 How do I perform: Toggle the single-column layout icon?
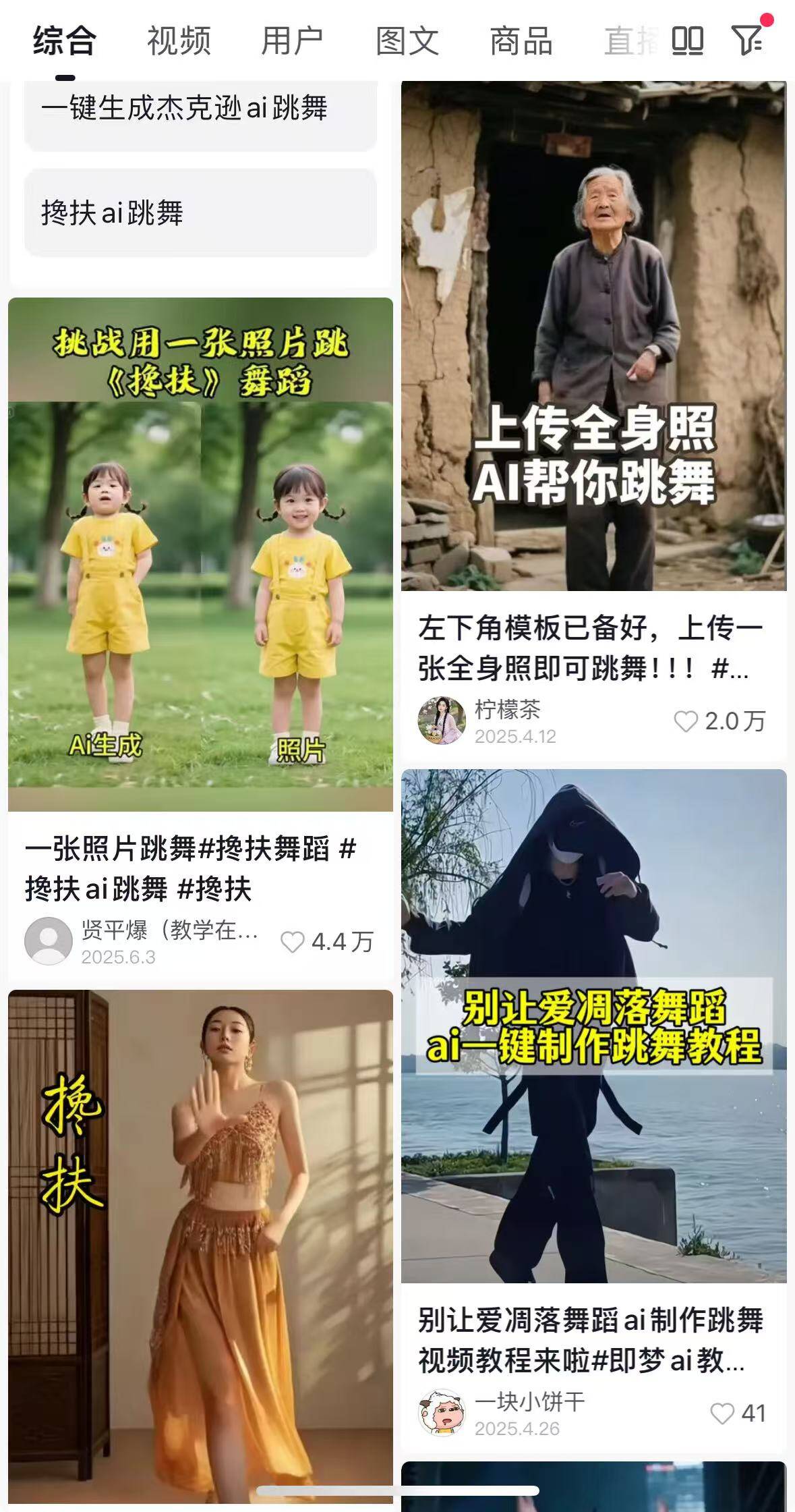click(688, 41)
